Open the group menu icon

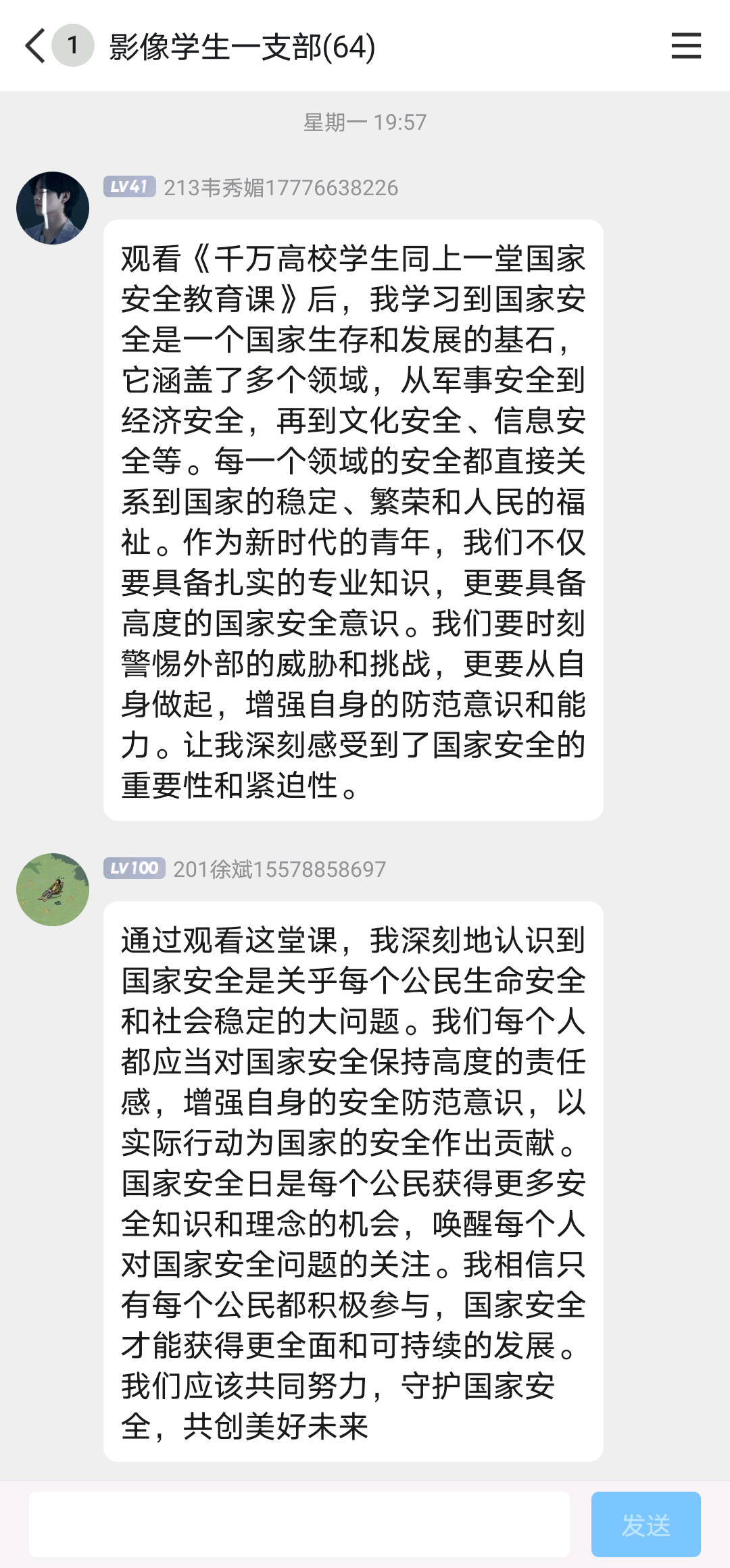point(685,46)
